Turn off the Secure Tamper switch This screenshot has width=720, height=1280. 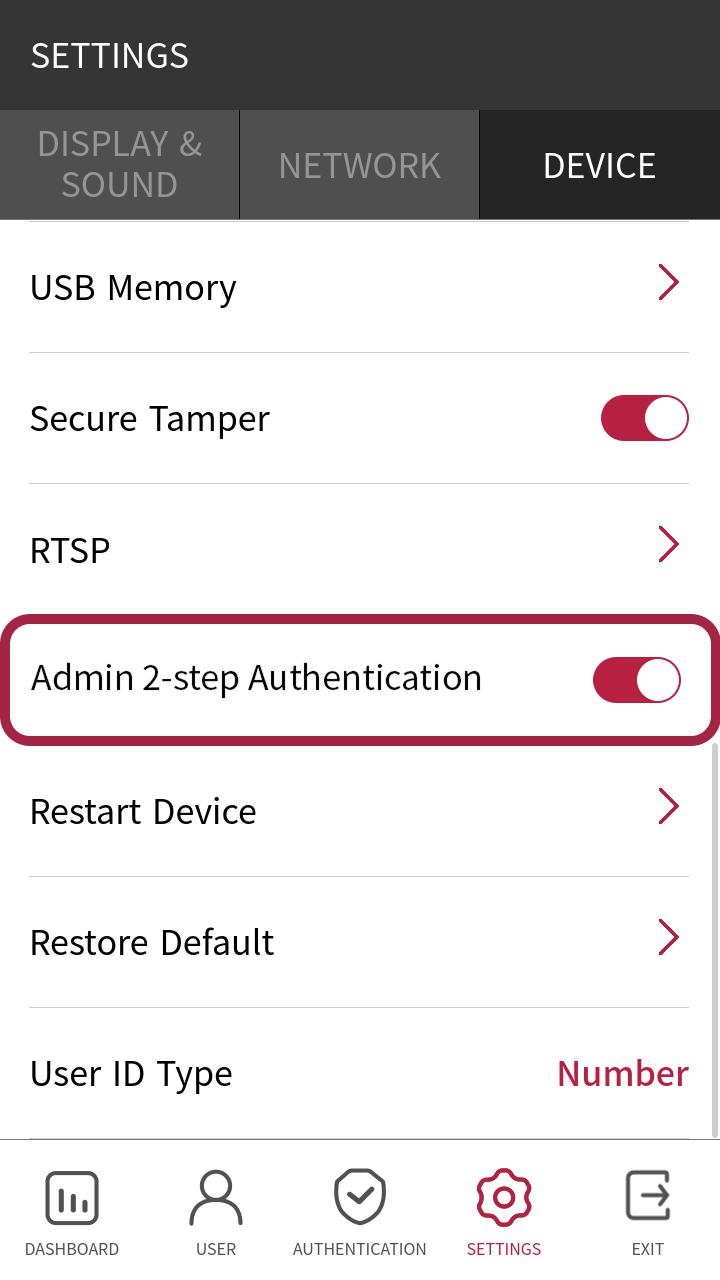click(644, 418)
